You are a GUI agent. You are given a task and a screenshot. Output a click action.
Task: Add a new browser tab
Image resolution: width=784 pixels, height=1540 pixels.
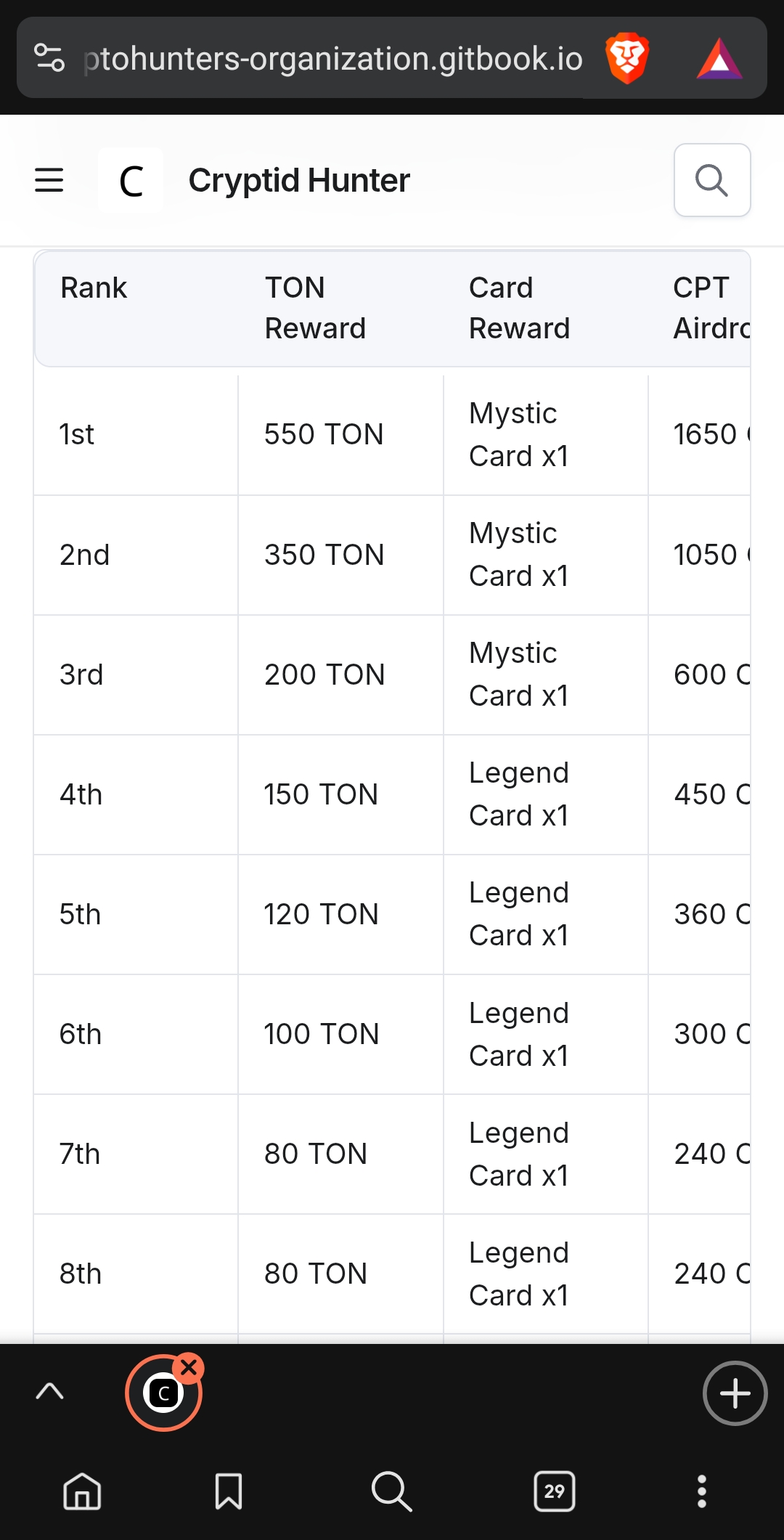(x=735, y=1393)
